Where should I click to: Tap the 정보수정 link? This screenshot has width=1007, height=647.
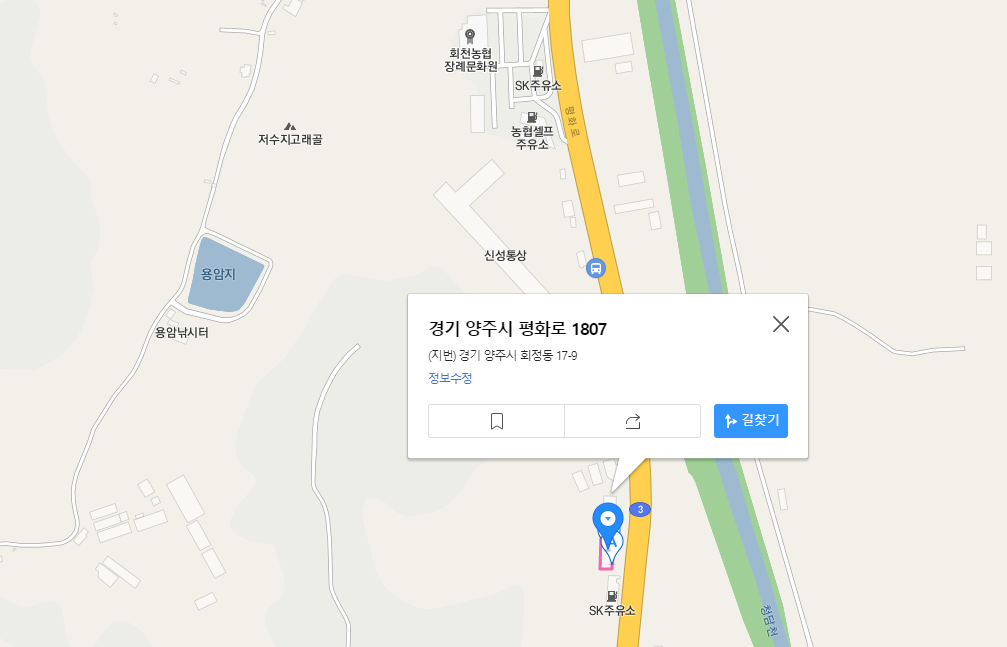point(450,378)
